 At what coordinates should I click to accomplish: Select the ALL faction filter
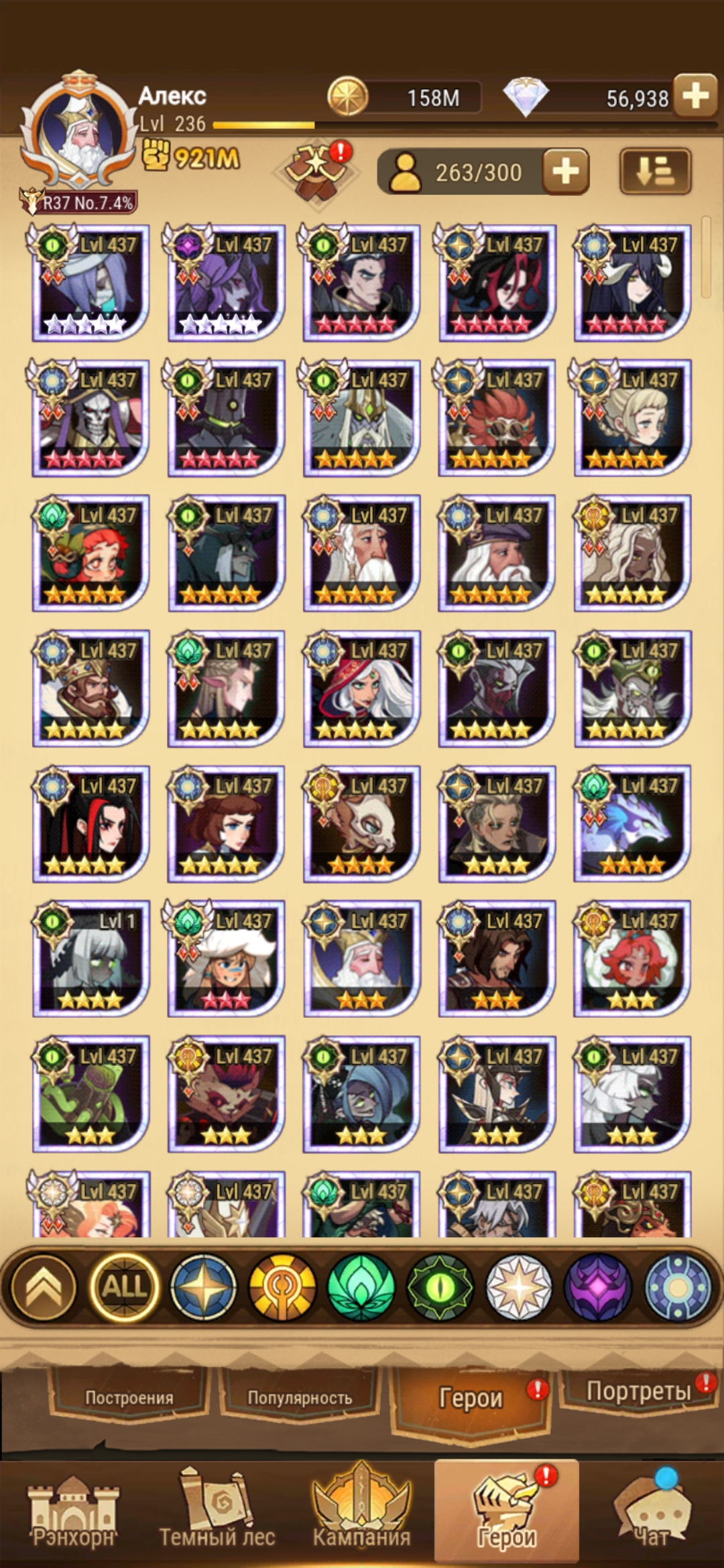pos(124,1287)
